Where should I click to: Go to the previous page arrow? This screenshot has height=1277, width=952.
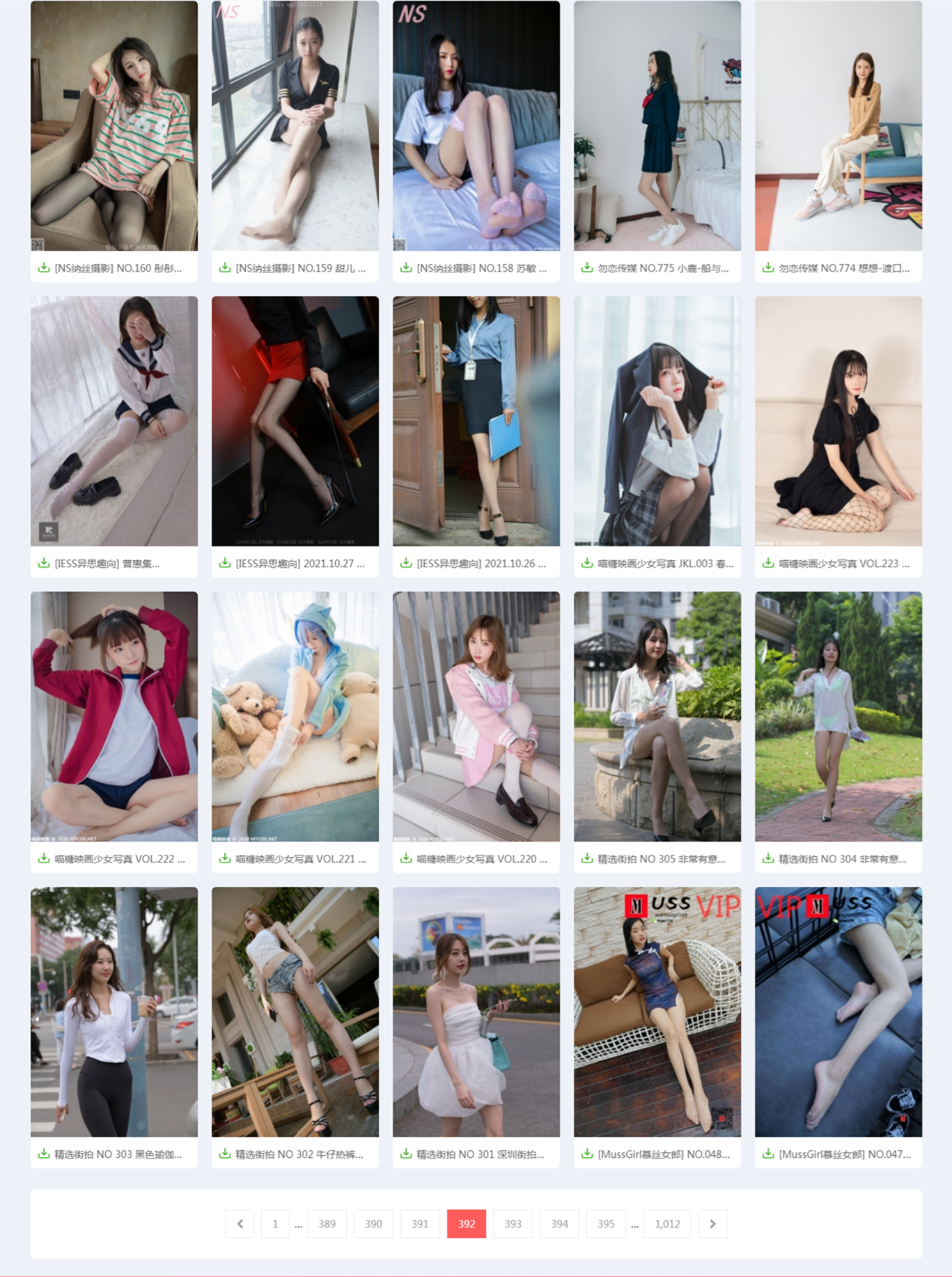(x=240, y=1224)
